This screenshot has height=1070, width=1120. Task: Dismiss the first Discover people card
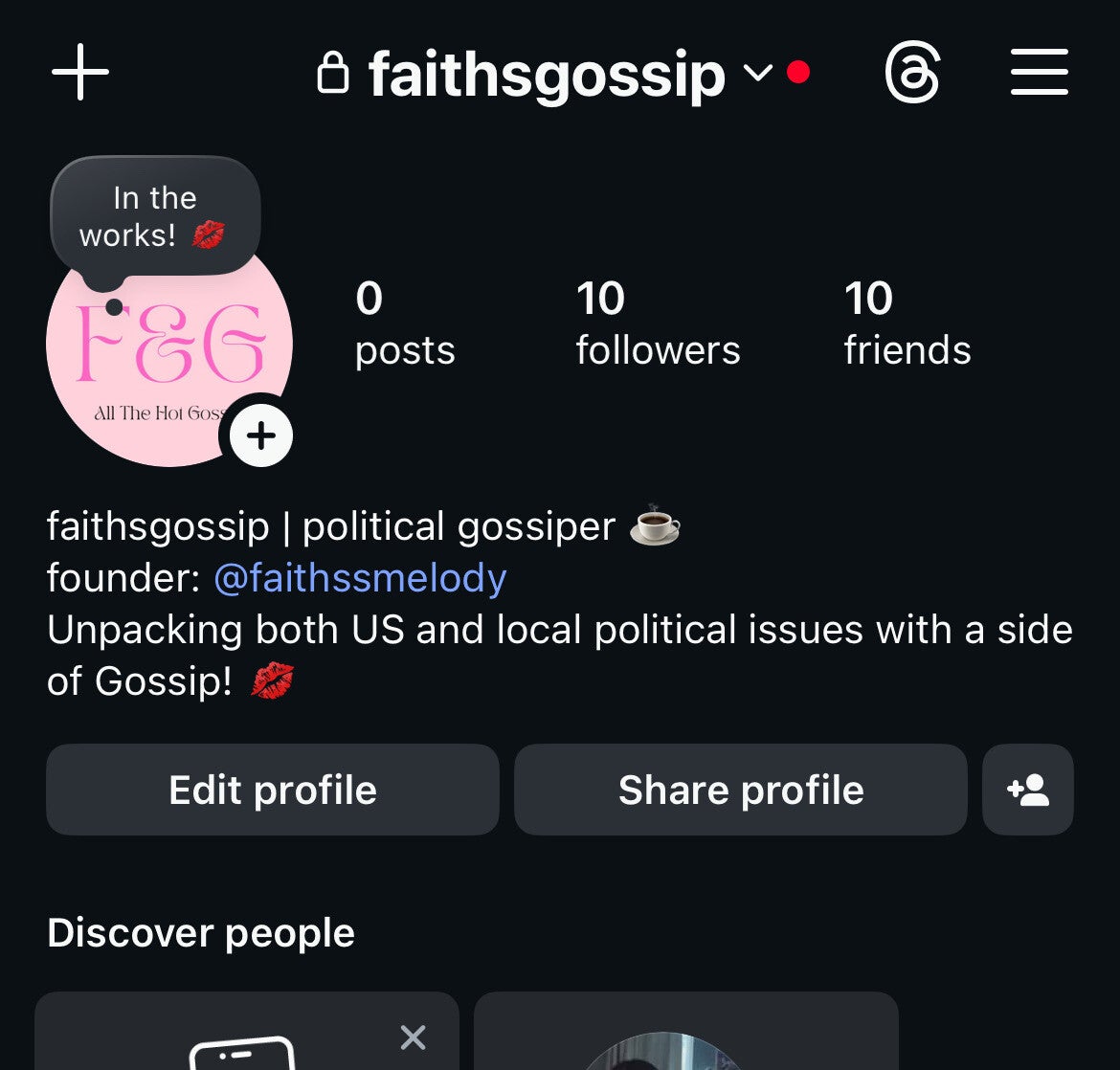coord(413,1037)
